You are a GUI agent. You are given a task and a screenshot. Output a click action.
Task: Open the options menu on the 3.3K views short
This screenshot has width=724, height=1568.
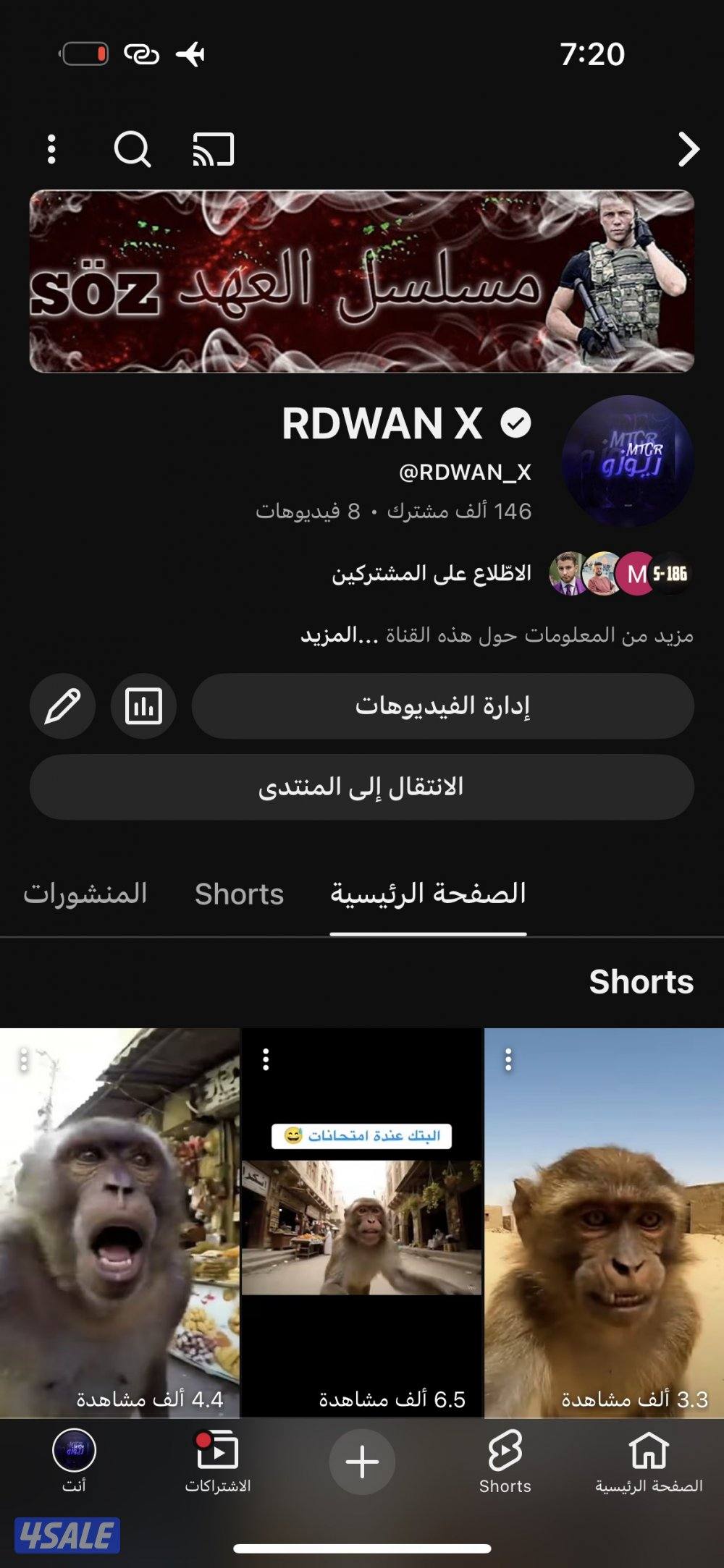click(x=507, y=1059)
